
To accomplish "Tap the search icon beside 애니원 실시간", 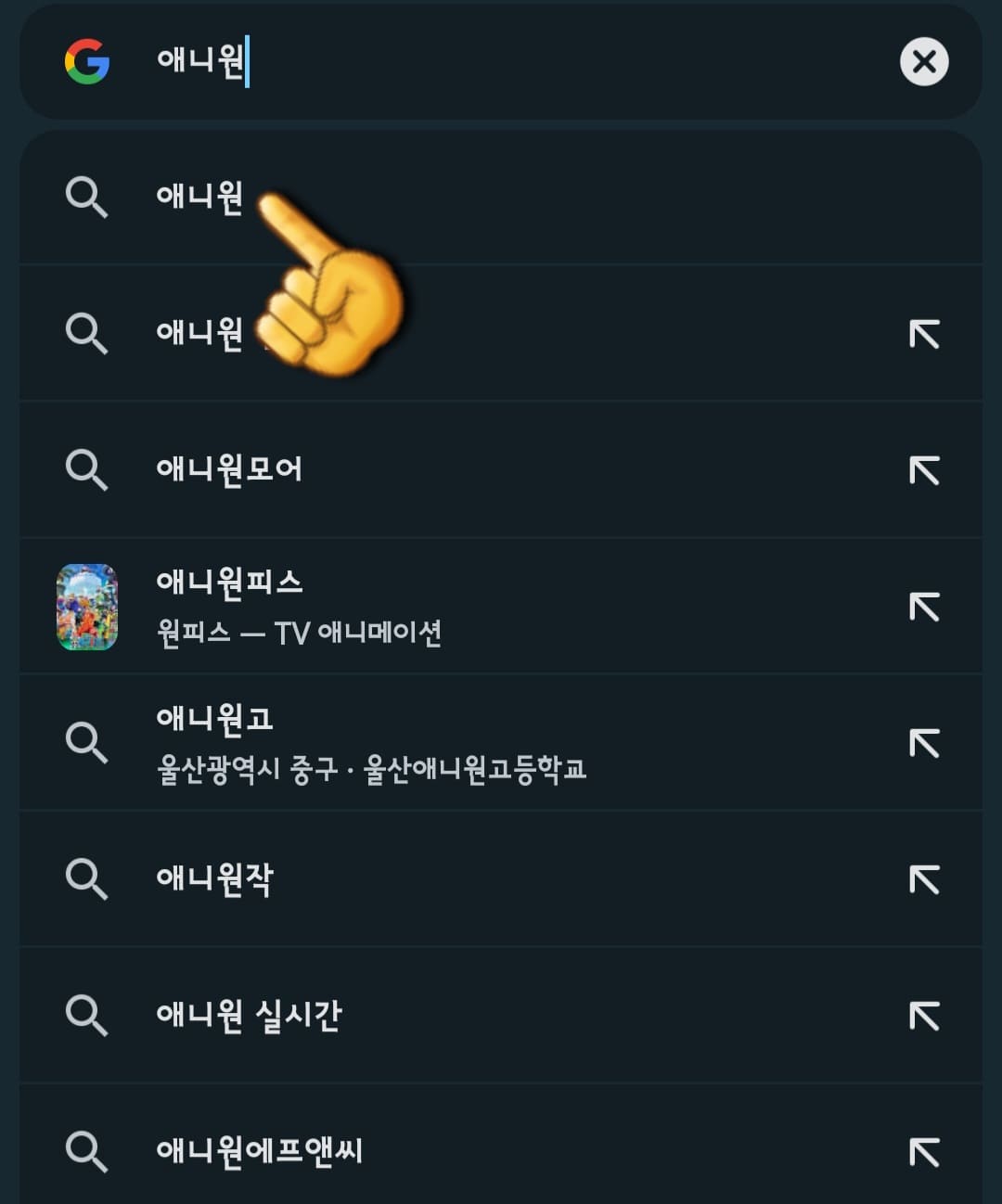I will [x=88, y=1014].
